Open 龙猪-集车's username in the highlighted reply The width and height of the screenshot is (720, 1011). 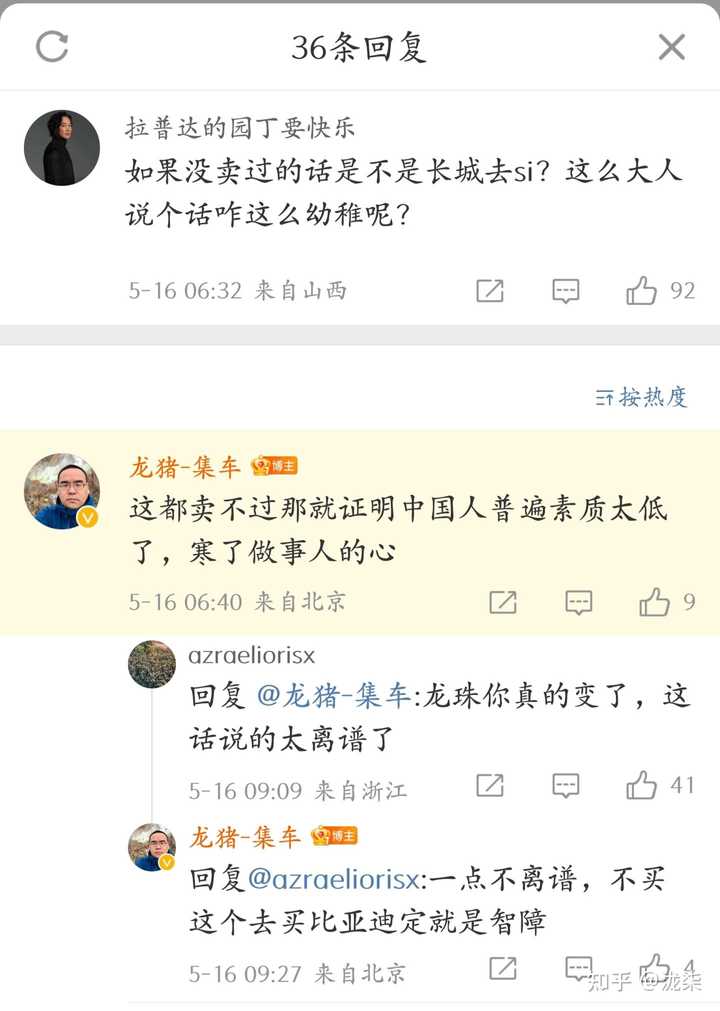(x=185, y=467)
